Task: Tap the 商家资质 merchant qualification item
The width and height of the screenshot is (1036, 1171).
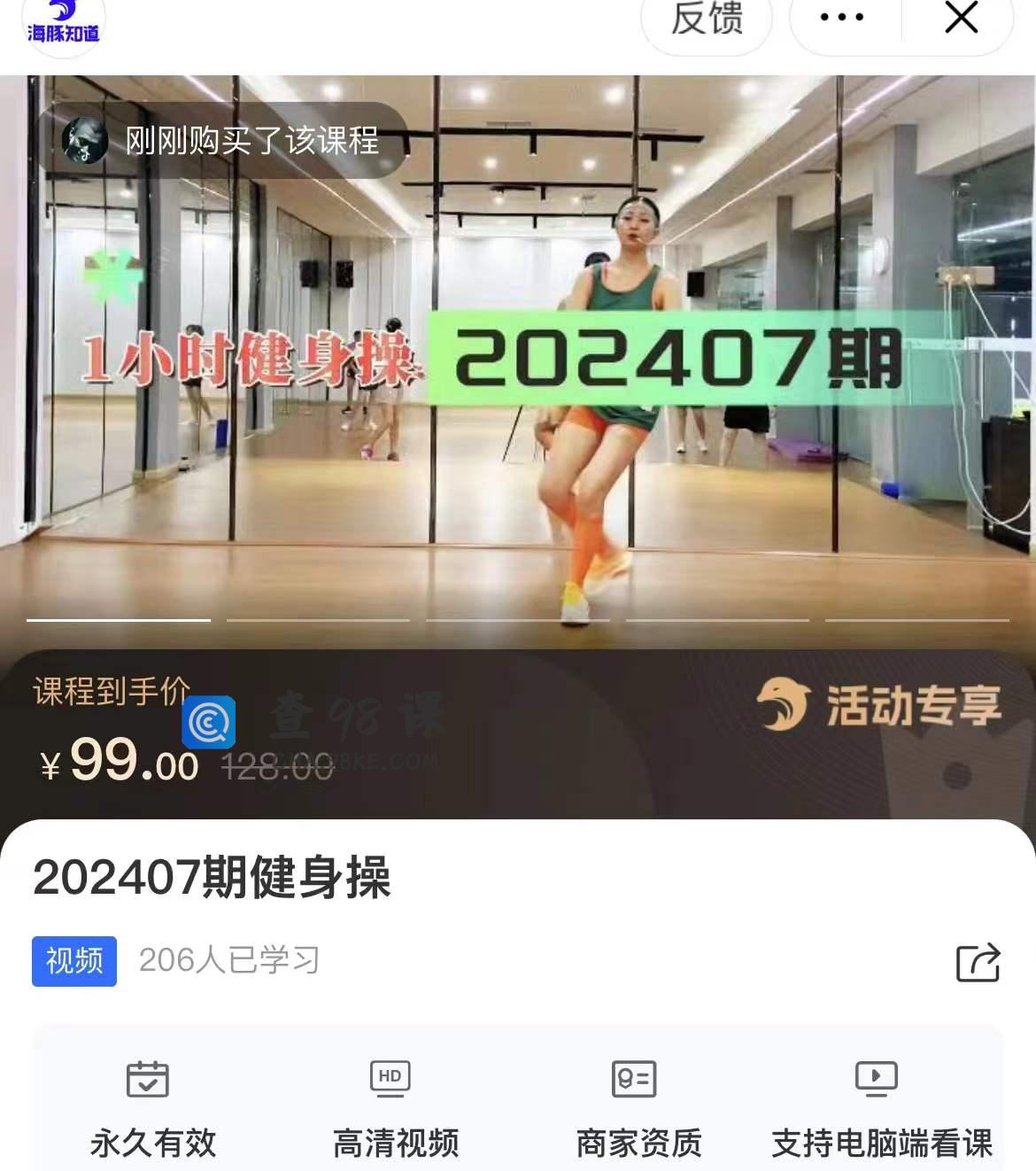Action: coord(638,1107)
